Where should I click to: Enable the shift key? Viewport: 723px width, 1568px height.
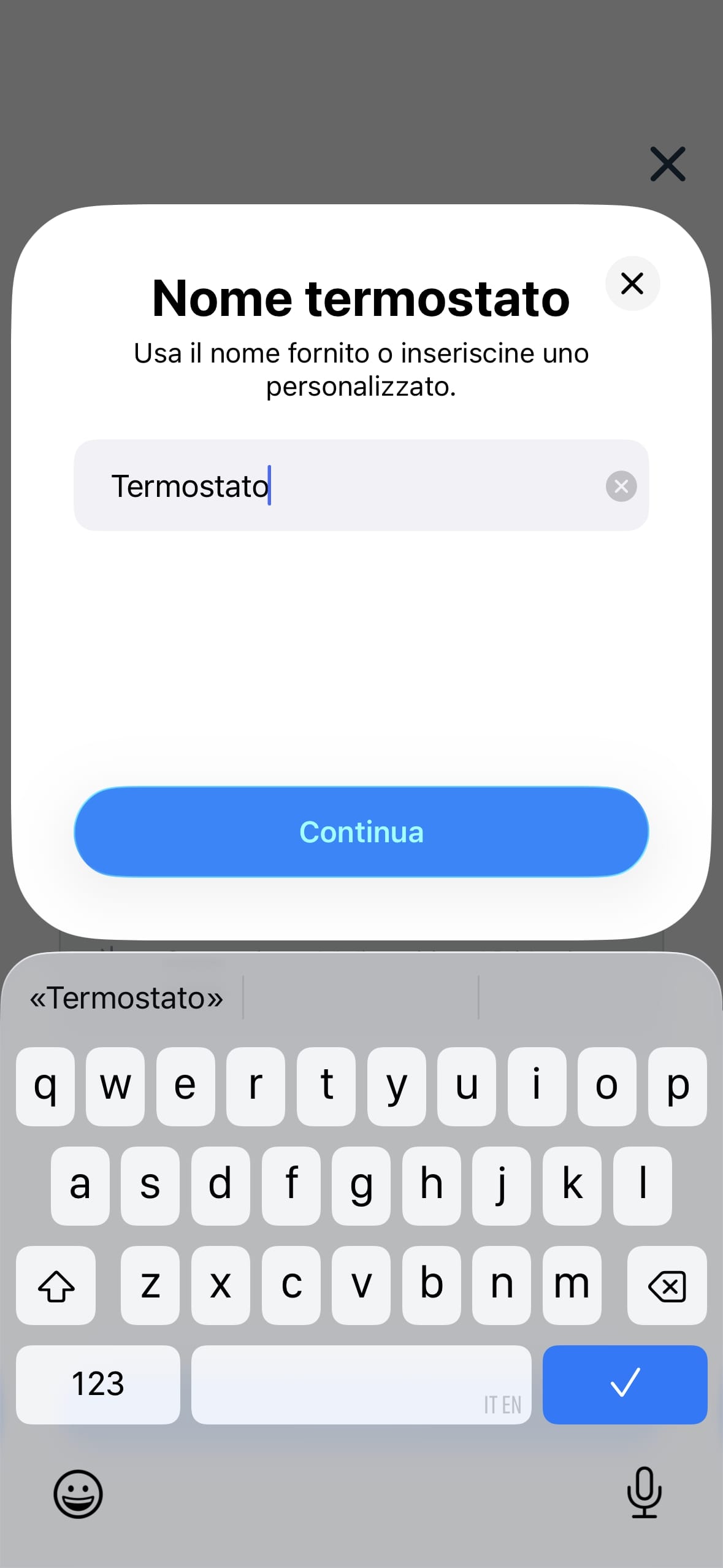pyautogui.click(x=56, y=1285)
